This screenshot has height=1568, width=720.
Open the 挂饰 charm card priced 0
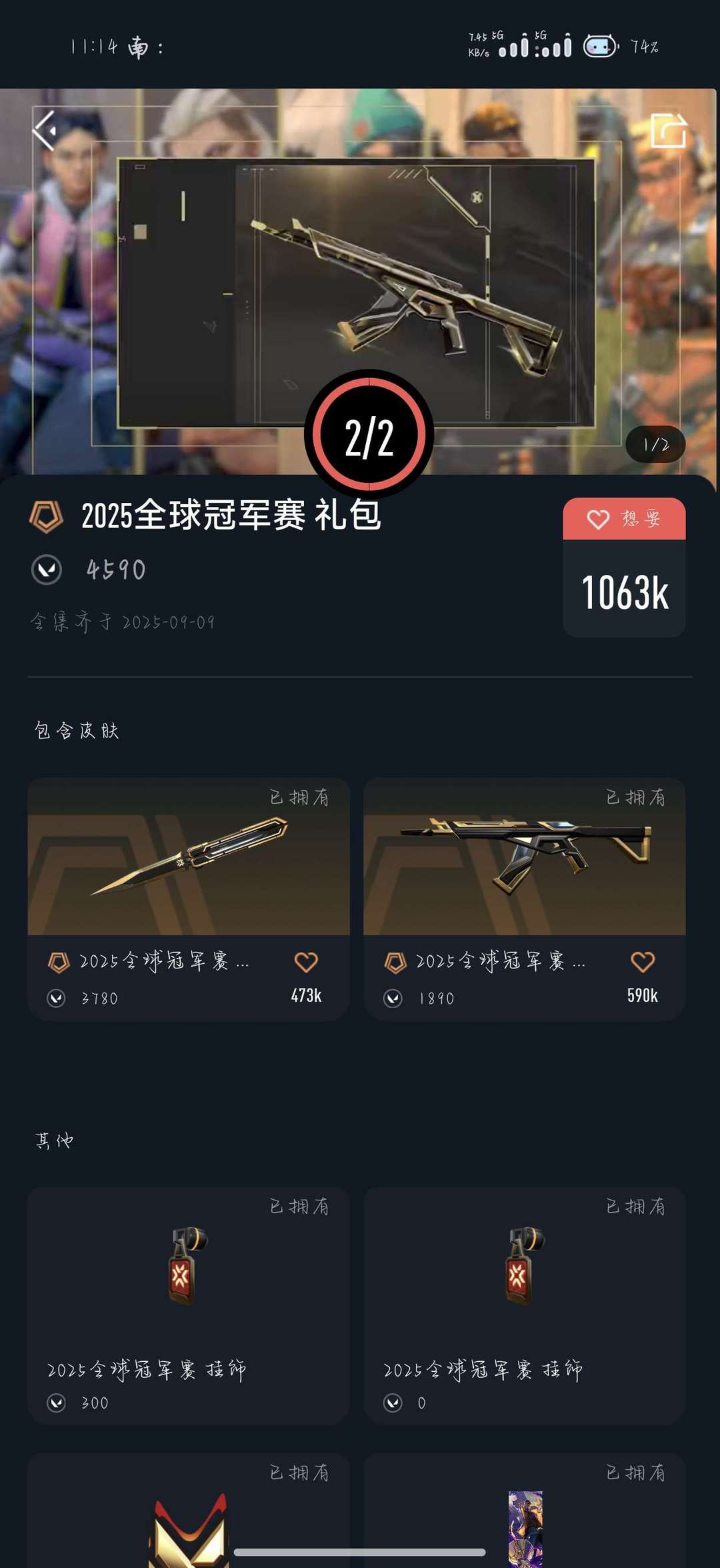pos(524,1301)
